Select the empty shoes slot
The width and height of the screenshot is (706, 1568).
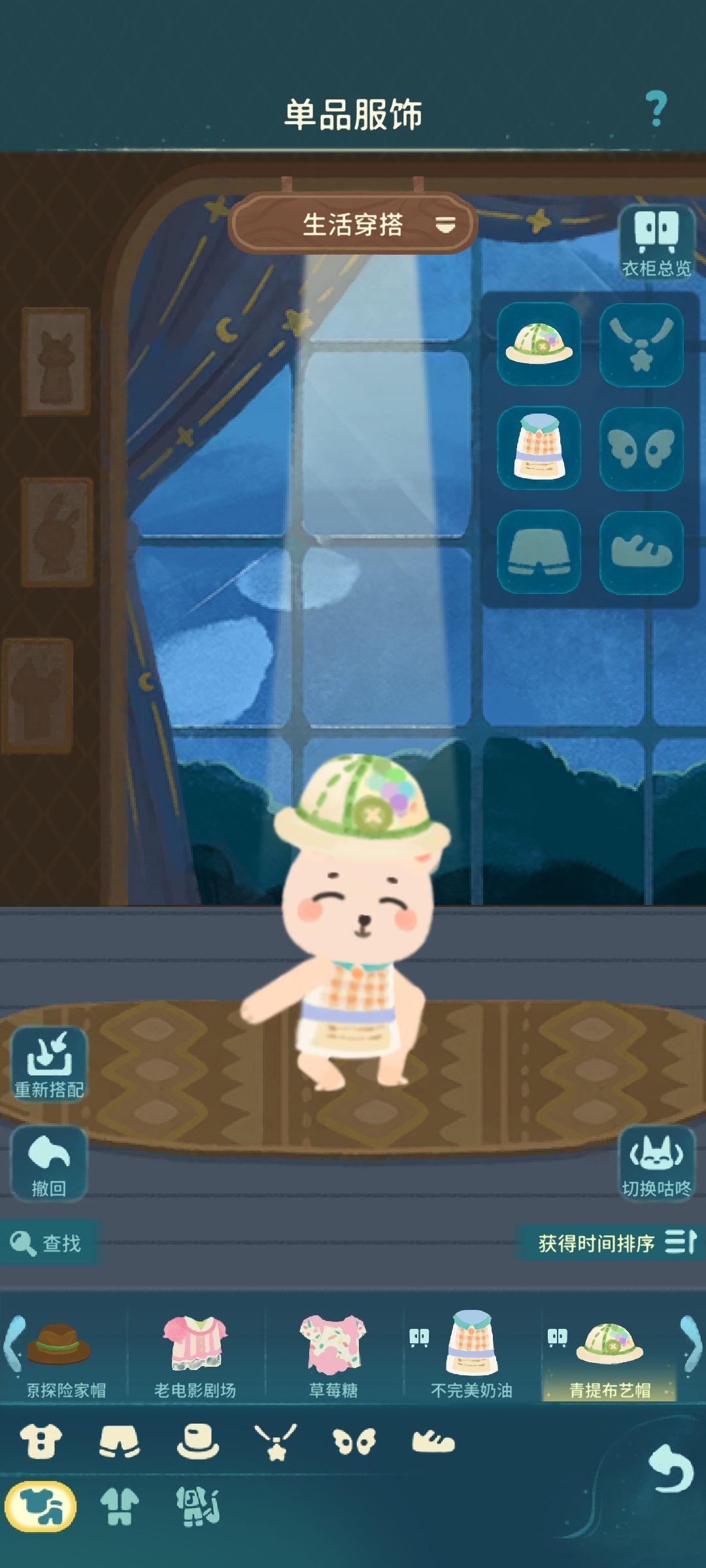click(x=641, y=552)
